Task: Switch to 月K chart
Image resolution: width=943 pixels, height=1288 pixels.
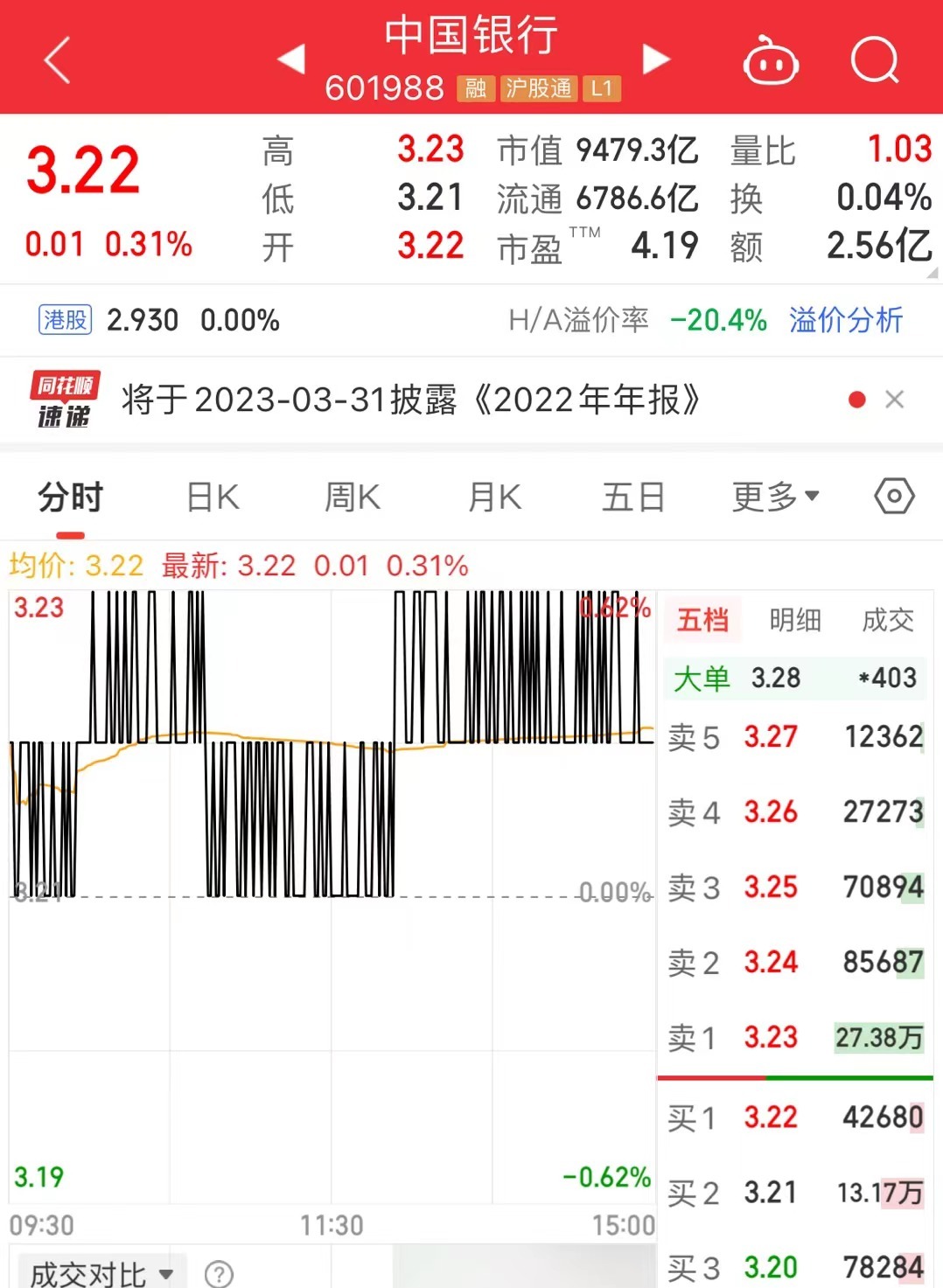Action: pyautogui.click(x=494, y=498)
